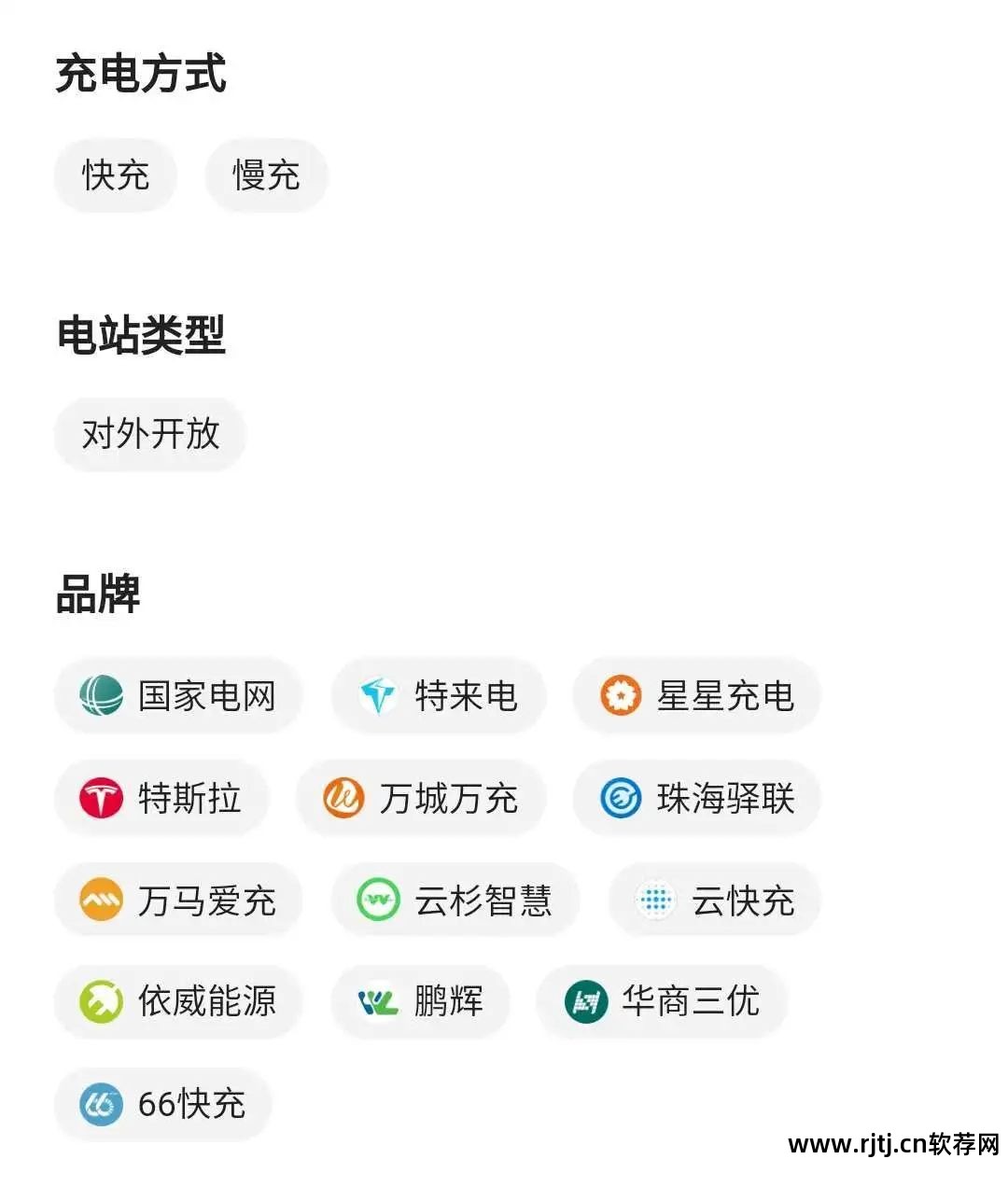
Task: Select the 特来电 brand icon
Action: click(377, 695)
